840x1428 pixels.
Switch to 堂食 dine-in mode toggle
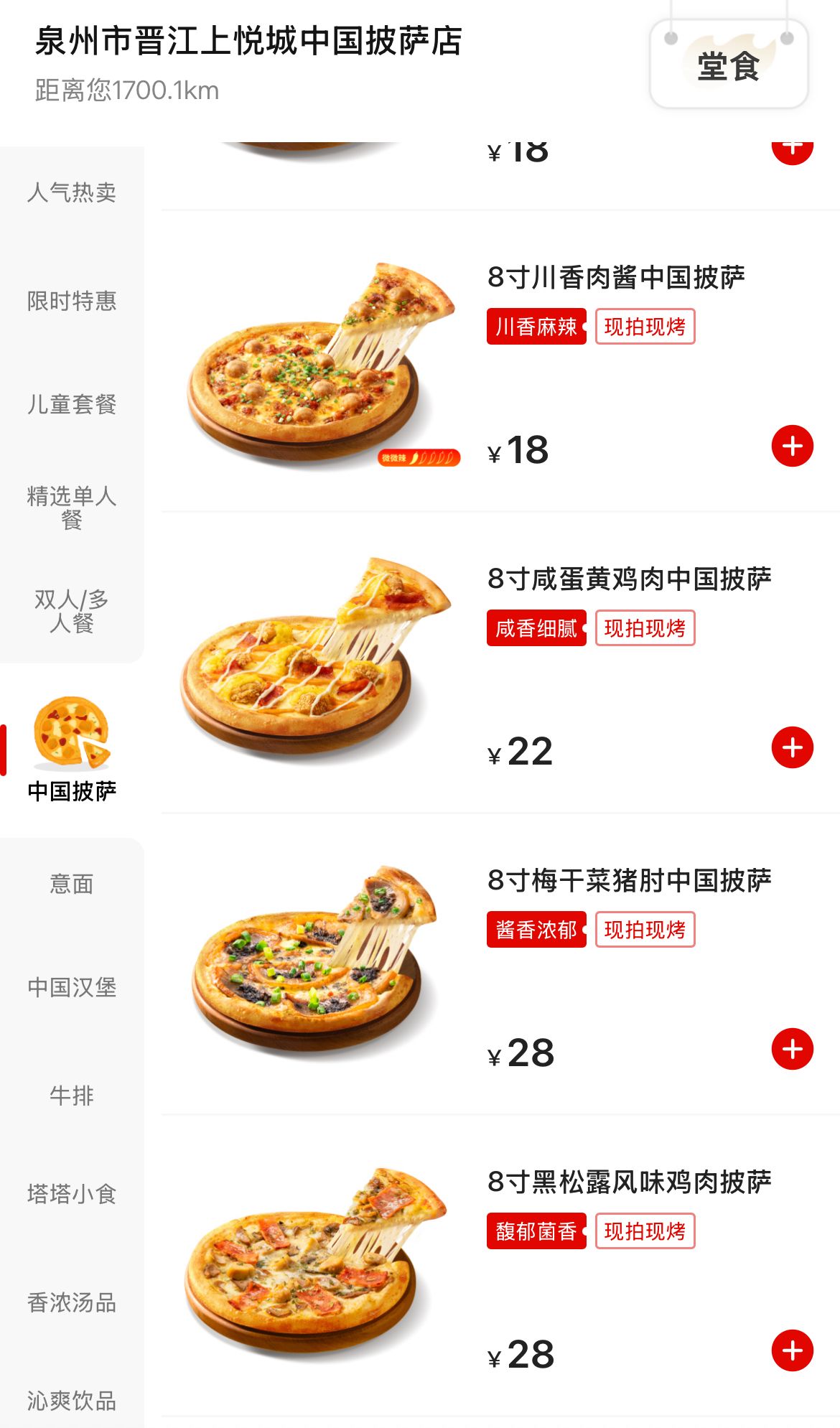click(x=729, y=66)
